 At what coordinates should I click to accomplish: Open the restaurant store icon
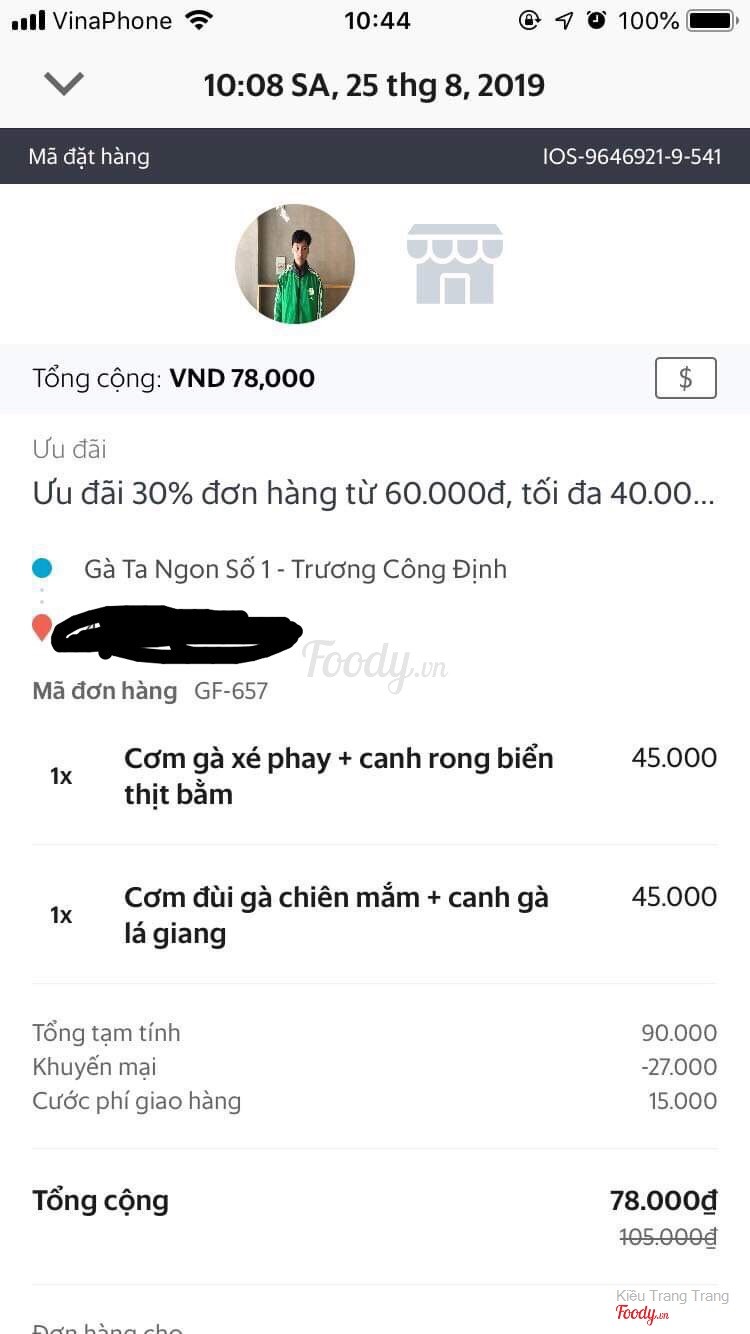pyautogui.click(x=455, y=264)
